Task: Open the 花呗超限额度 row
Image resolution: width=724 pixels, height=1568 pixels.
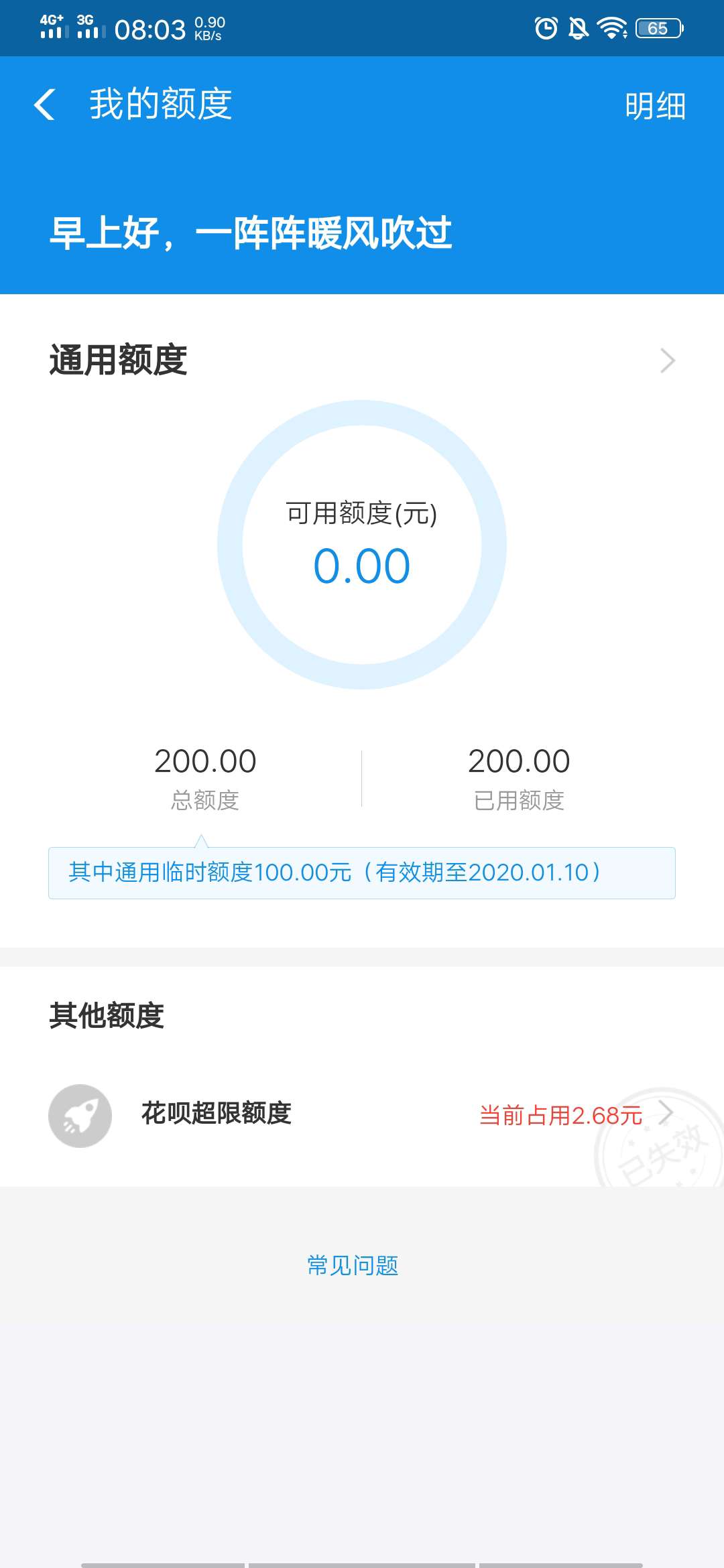Action: pyautogui.click(x=362, y=1114)
